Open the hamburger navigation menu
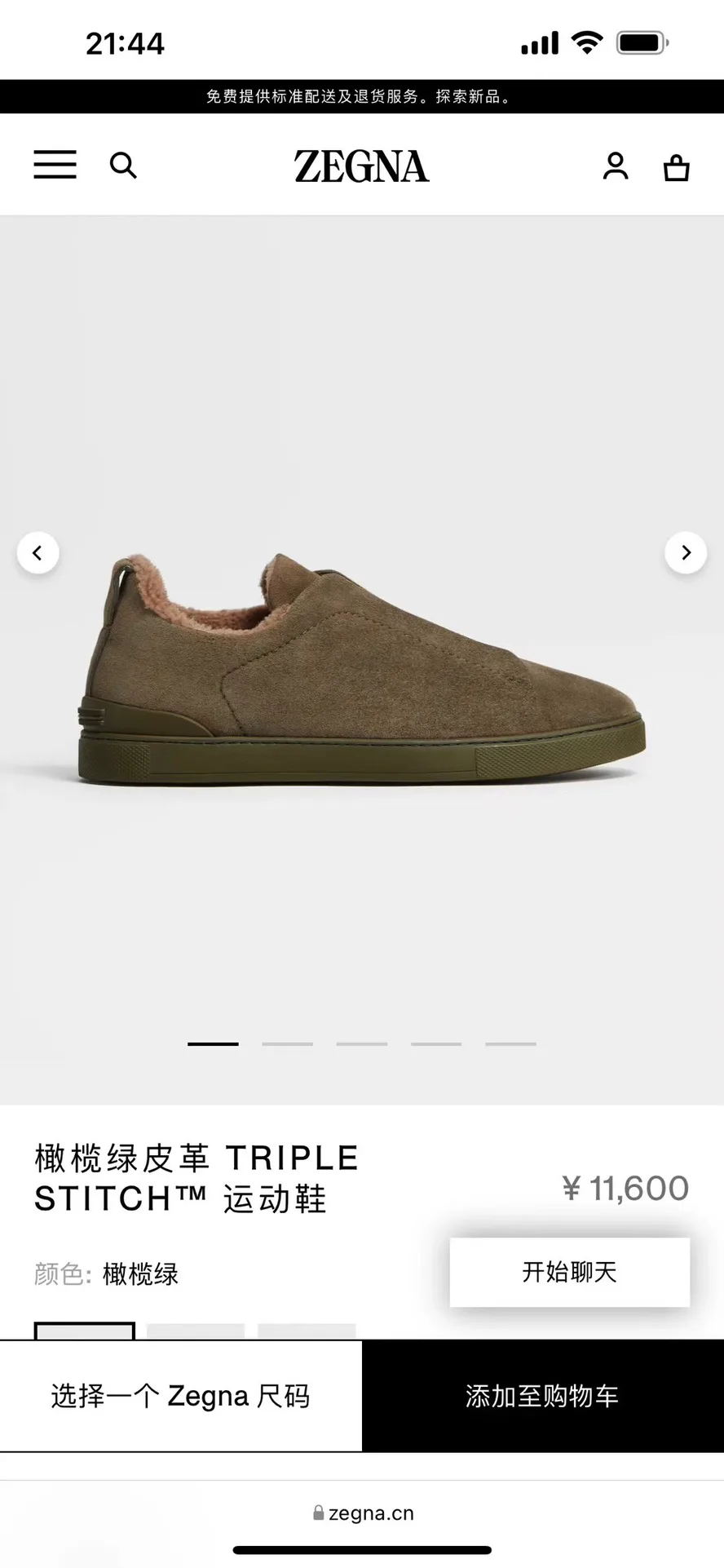This screenshot has width=724, height=1568. (55, 165)
